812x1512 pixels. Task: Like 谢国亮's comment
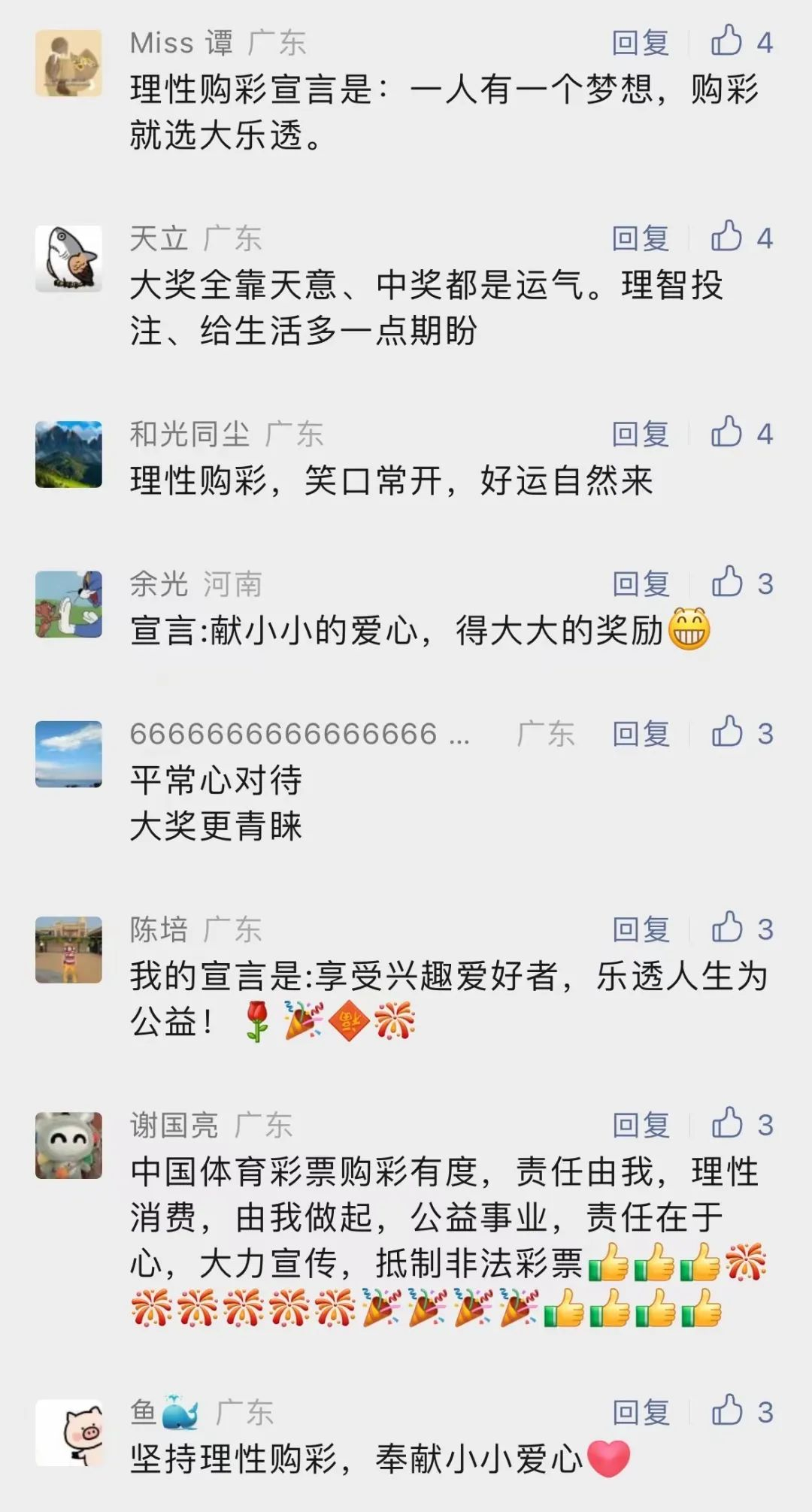pos(742,1123)
